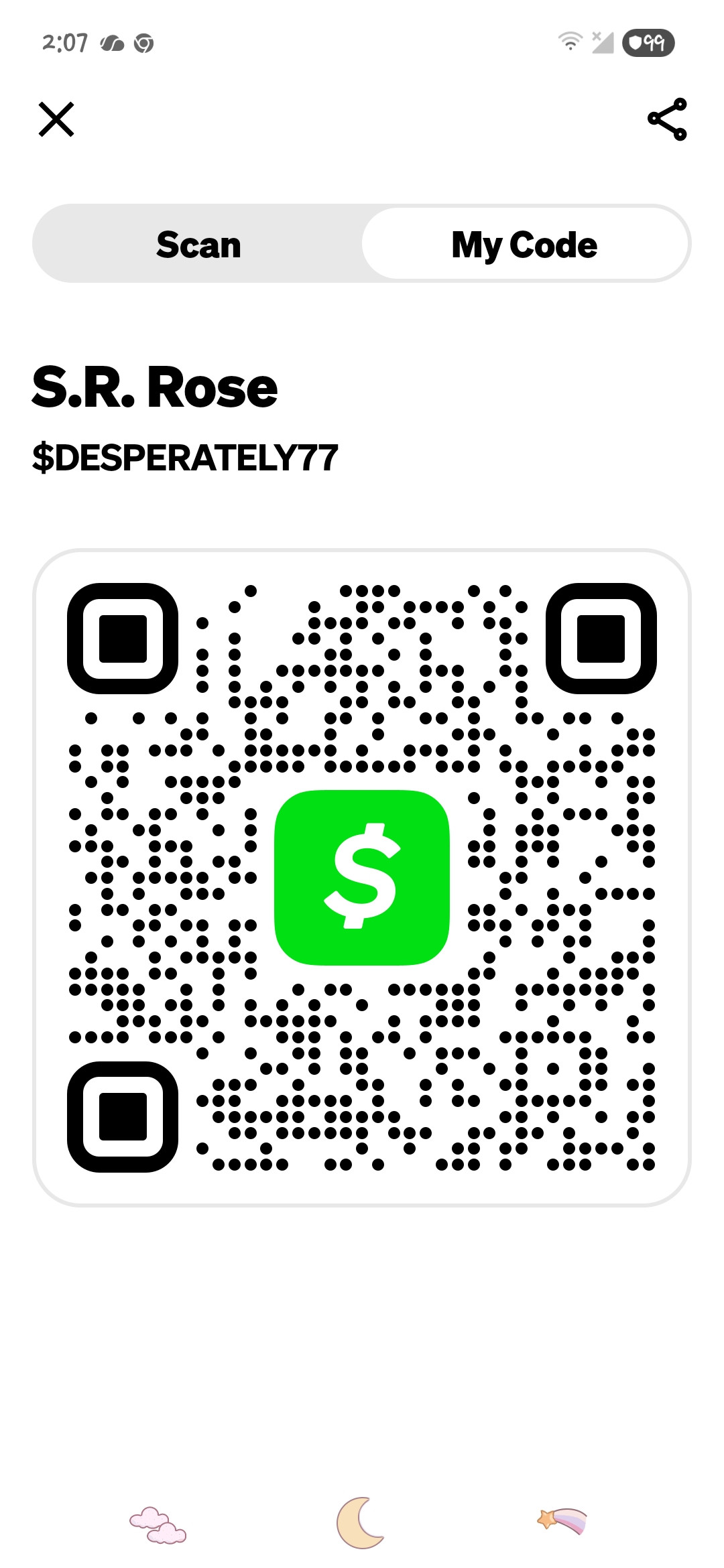
Task: Share my Cash App code
Action: coord(667,119)
